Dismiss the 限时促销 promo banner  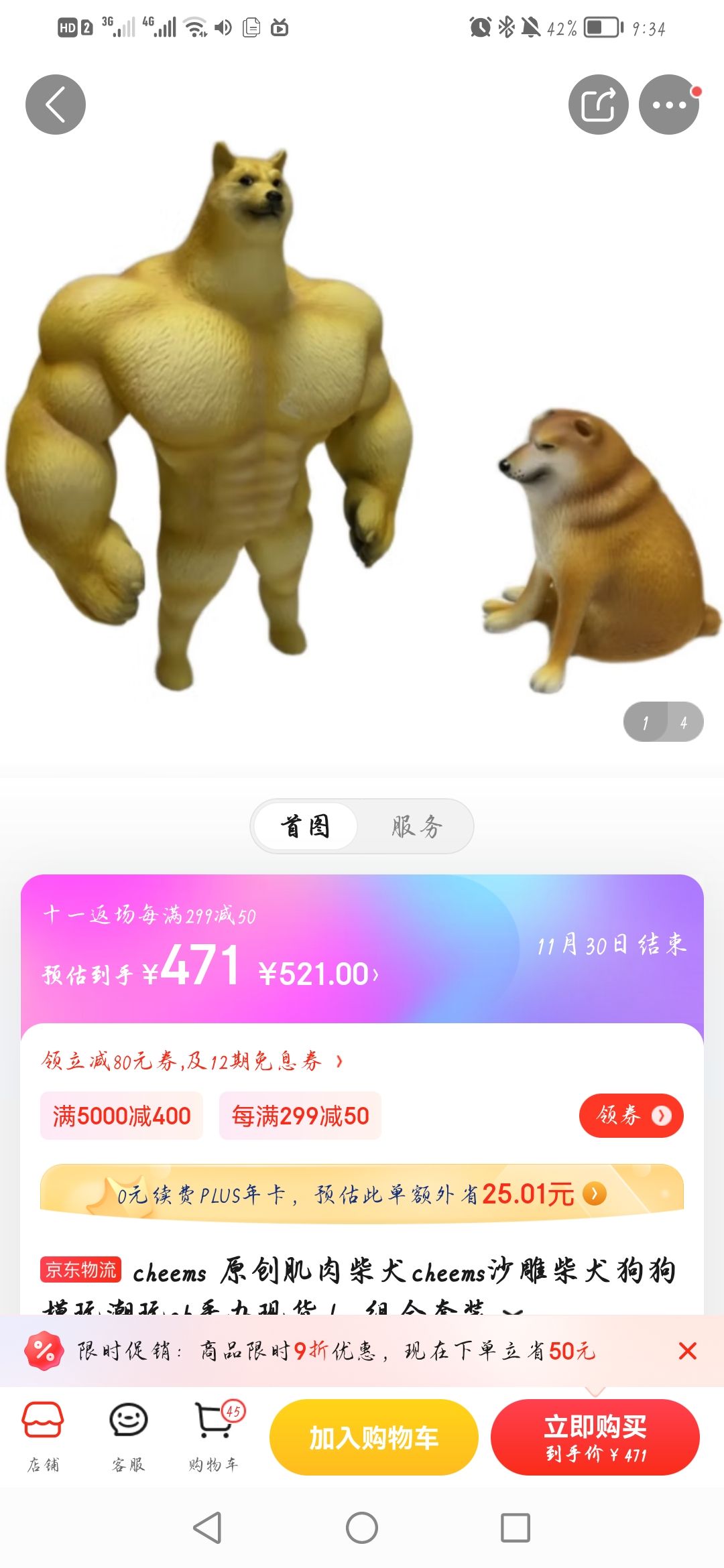pos(689,1351)
